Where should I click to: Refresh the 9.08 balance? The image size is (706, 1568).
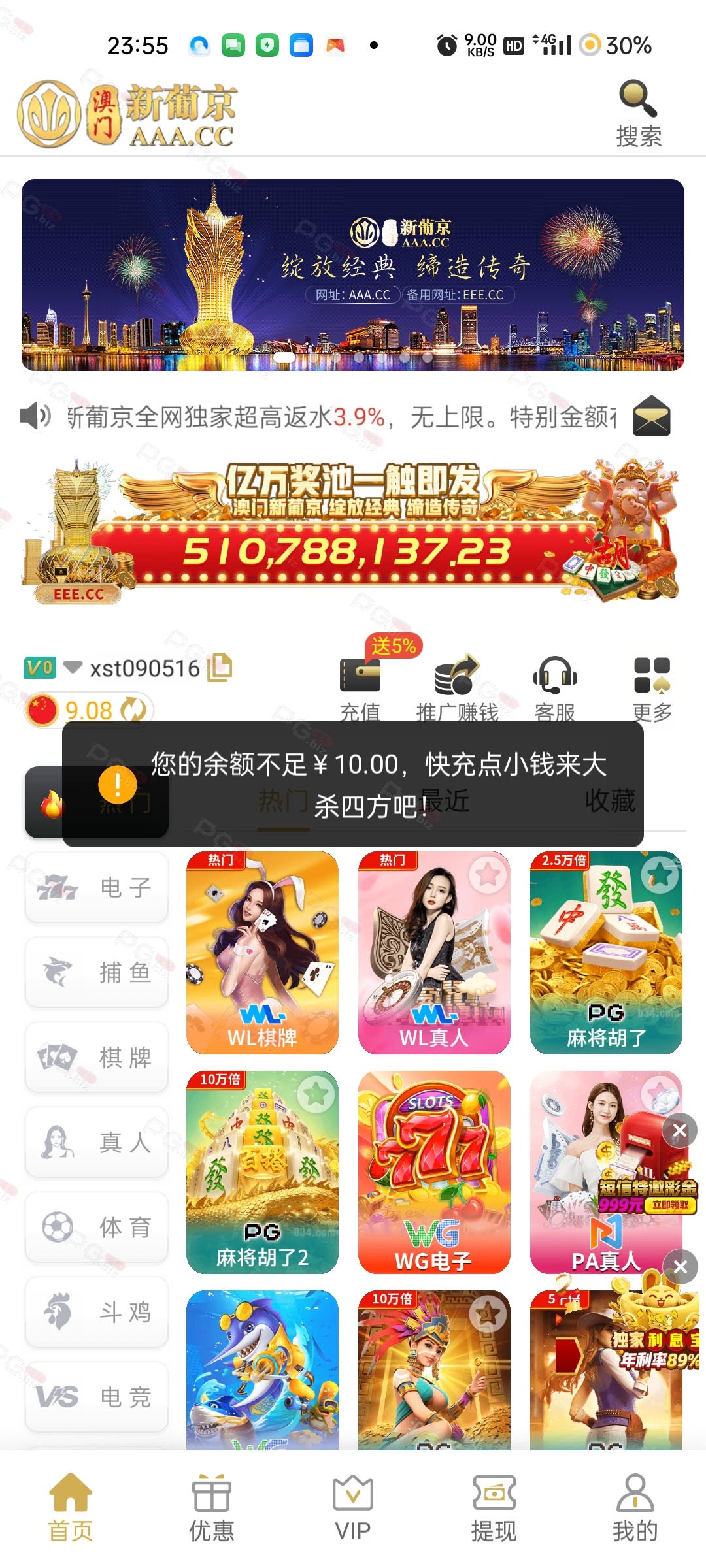coord(134,710)
